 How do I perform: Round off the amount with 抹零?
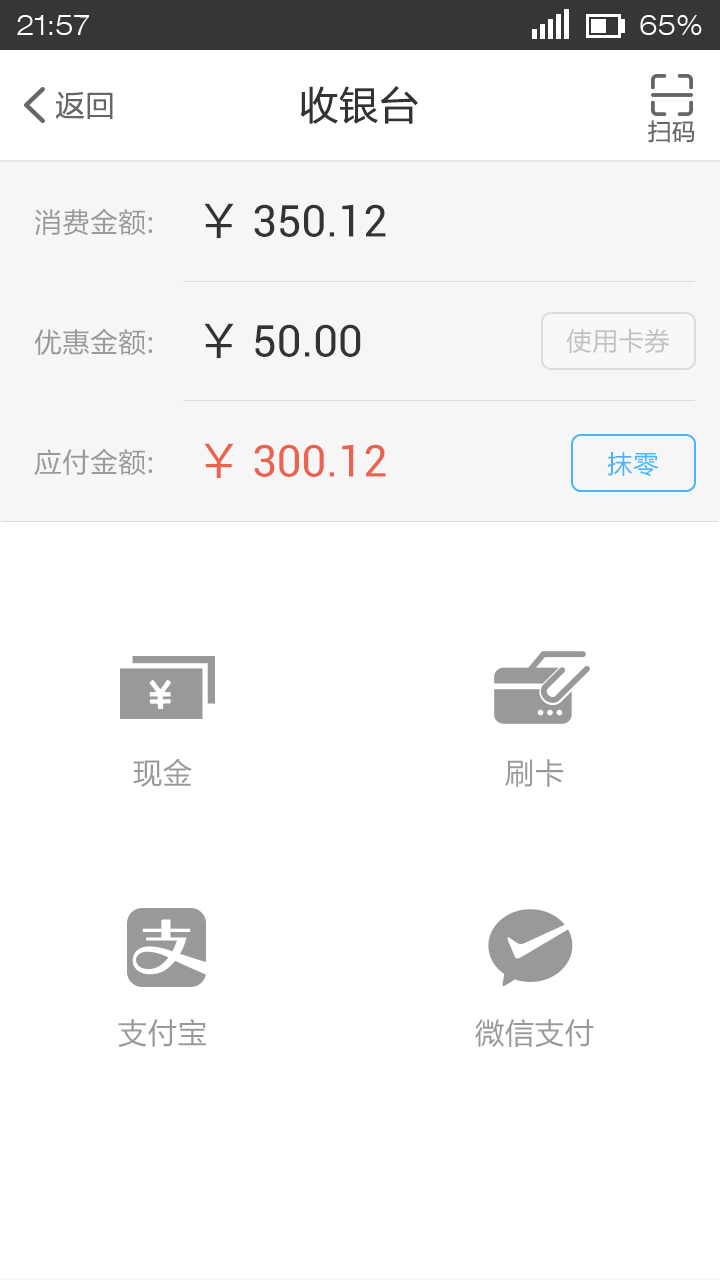(x=633, y=463)
